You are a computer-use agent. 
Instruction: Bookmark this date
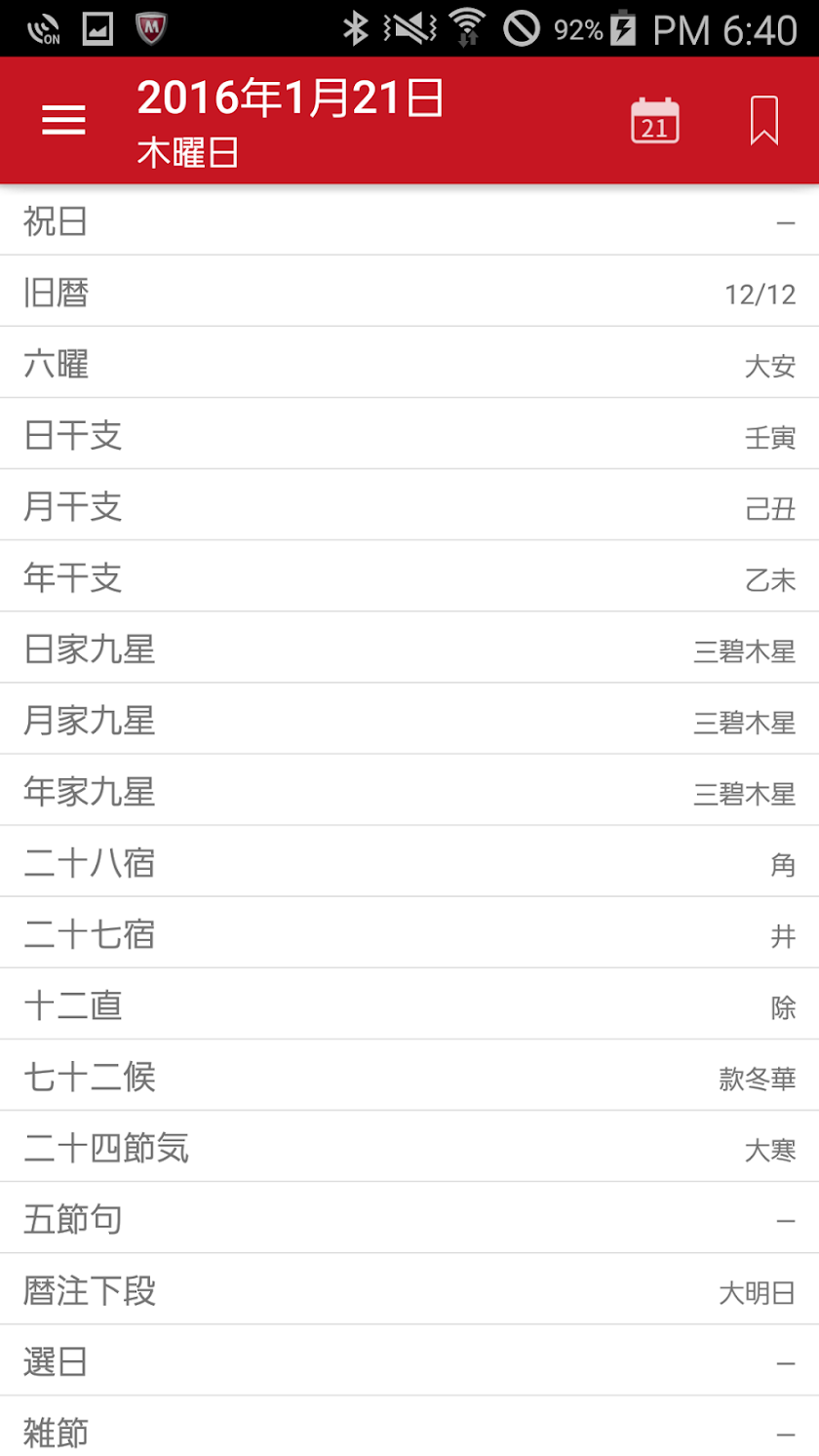coord(764,121)
